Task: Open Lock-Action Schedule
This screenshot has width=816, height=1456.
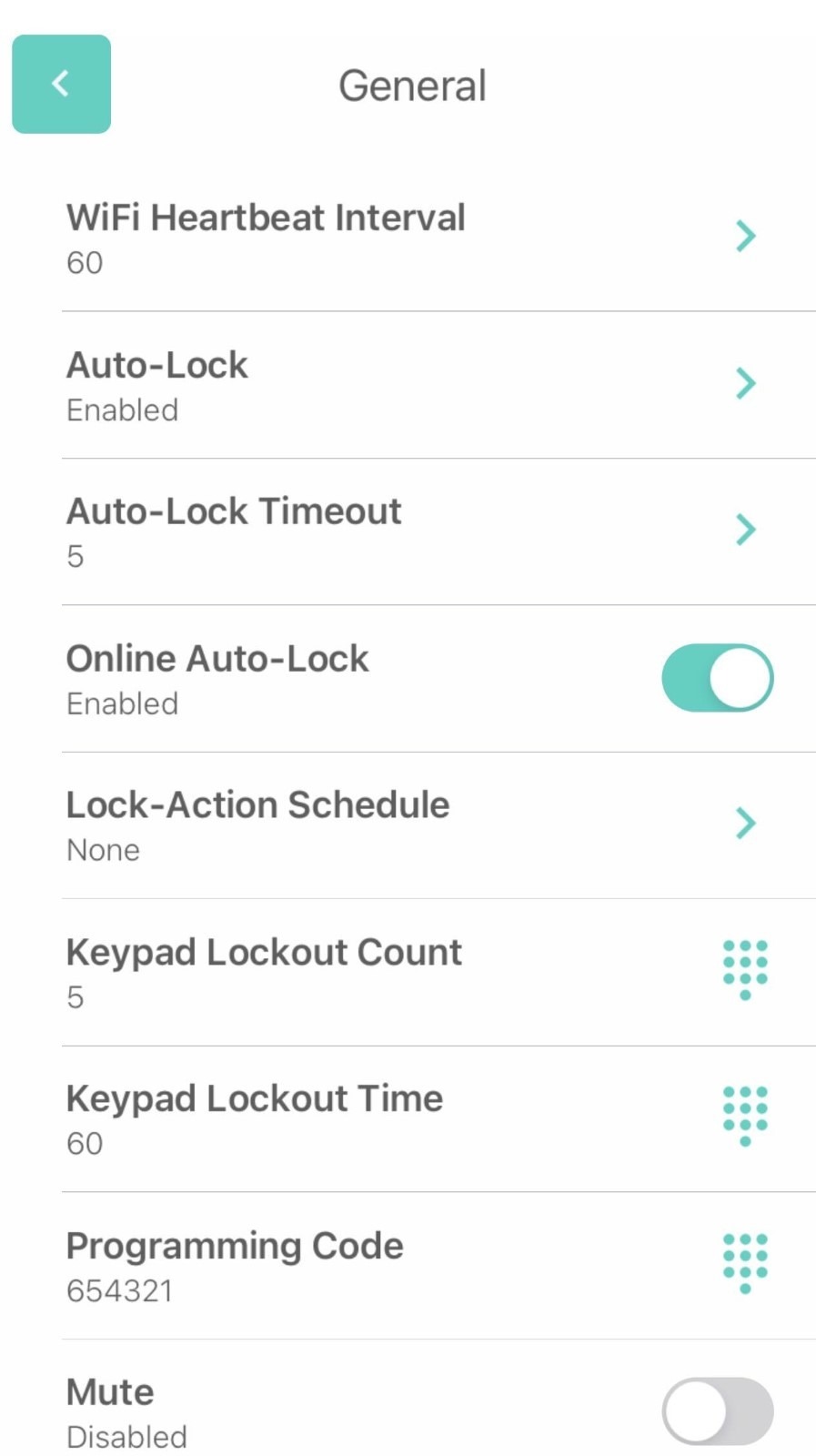Action: click(438, 825)
